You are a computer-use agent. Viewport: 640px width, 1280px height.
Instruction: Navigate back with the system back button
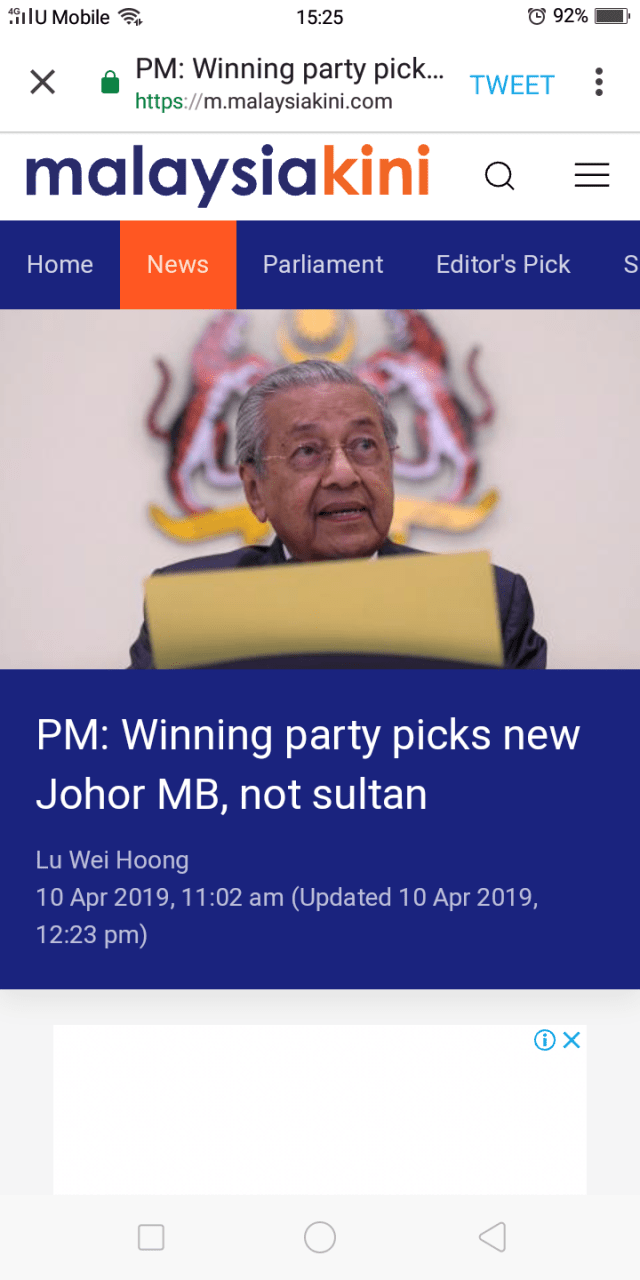coord(492,1237)
